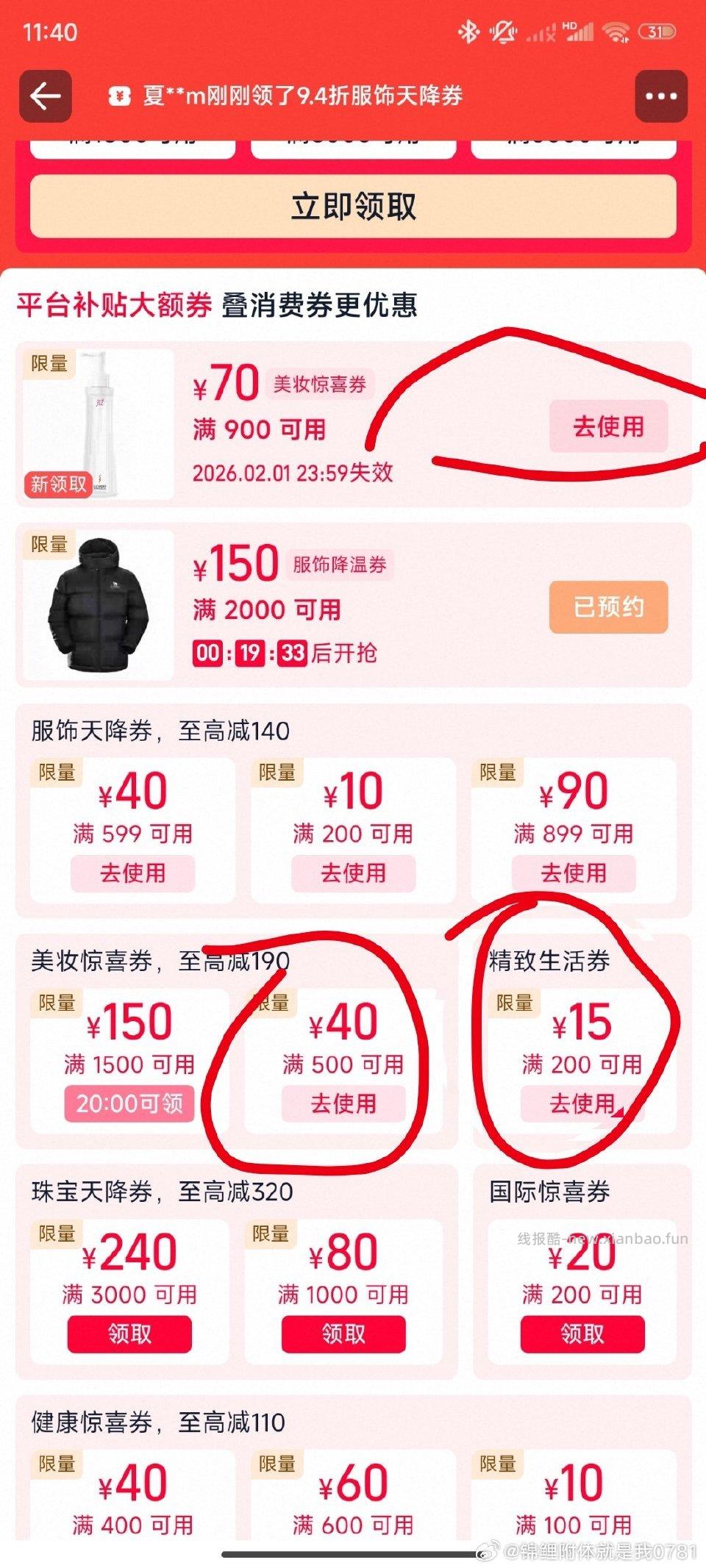706x1568 pixels.
Task: Claim the ¥240 满3000 珠宝天降券
Action: click(129, 1333)
